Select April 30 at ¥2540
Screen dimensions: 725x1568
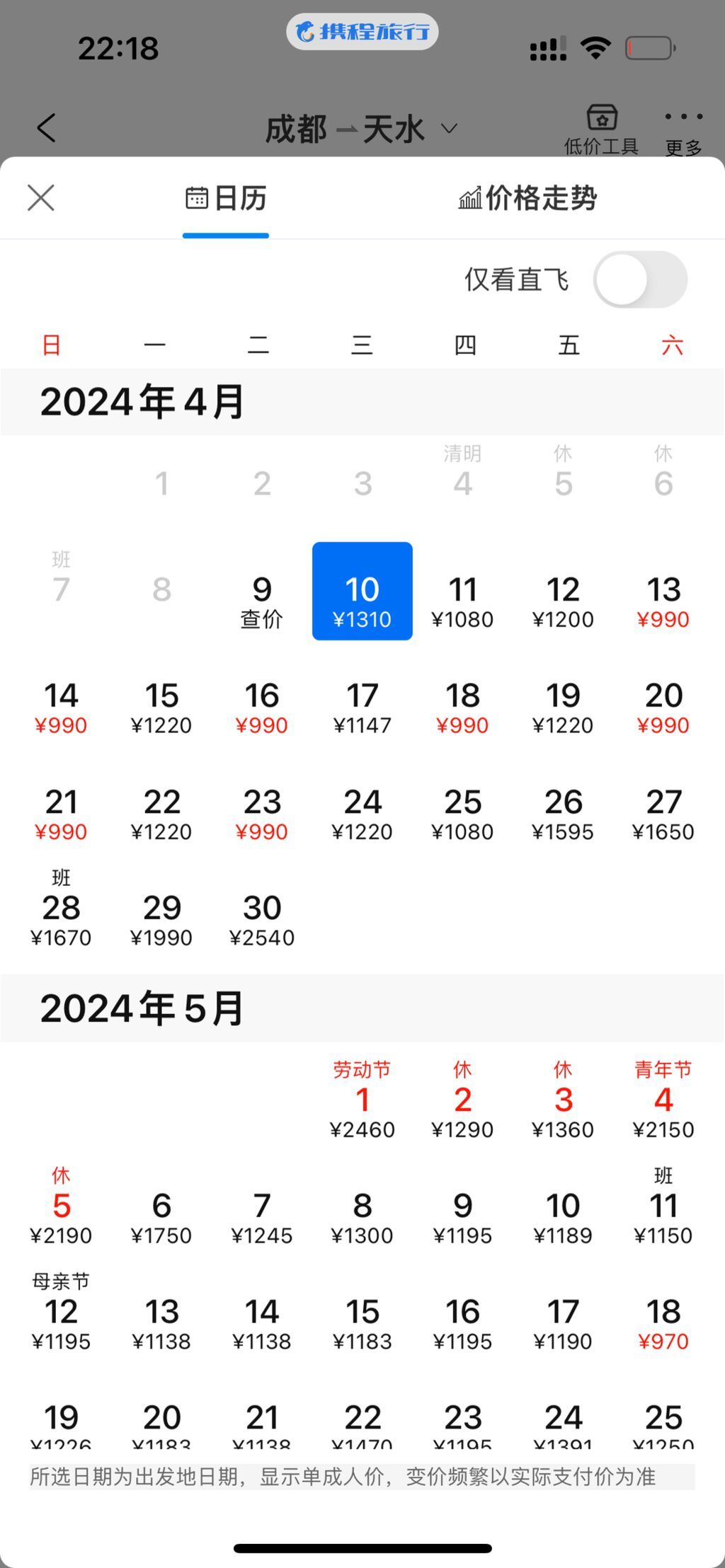click(262, 920)
